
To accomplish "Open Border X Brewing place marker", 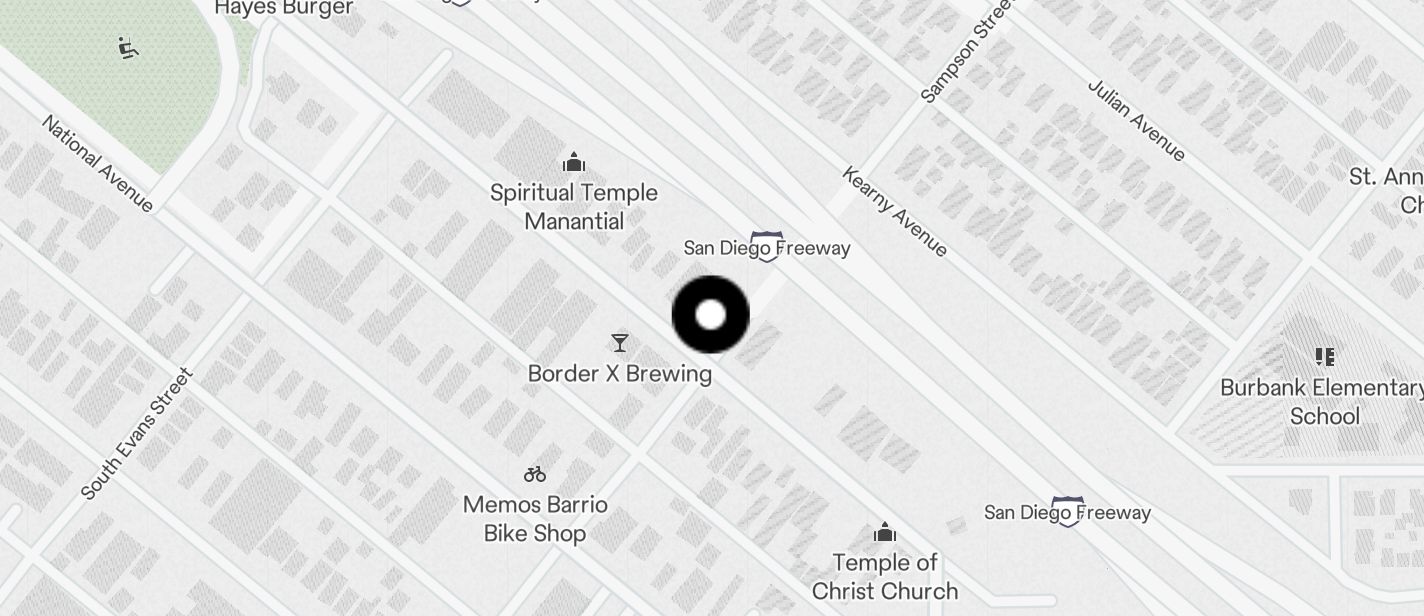I will 620,345.
